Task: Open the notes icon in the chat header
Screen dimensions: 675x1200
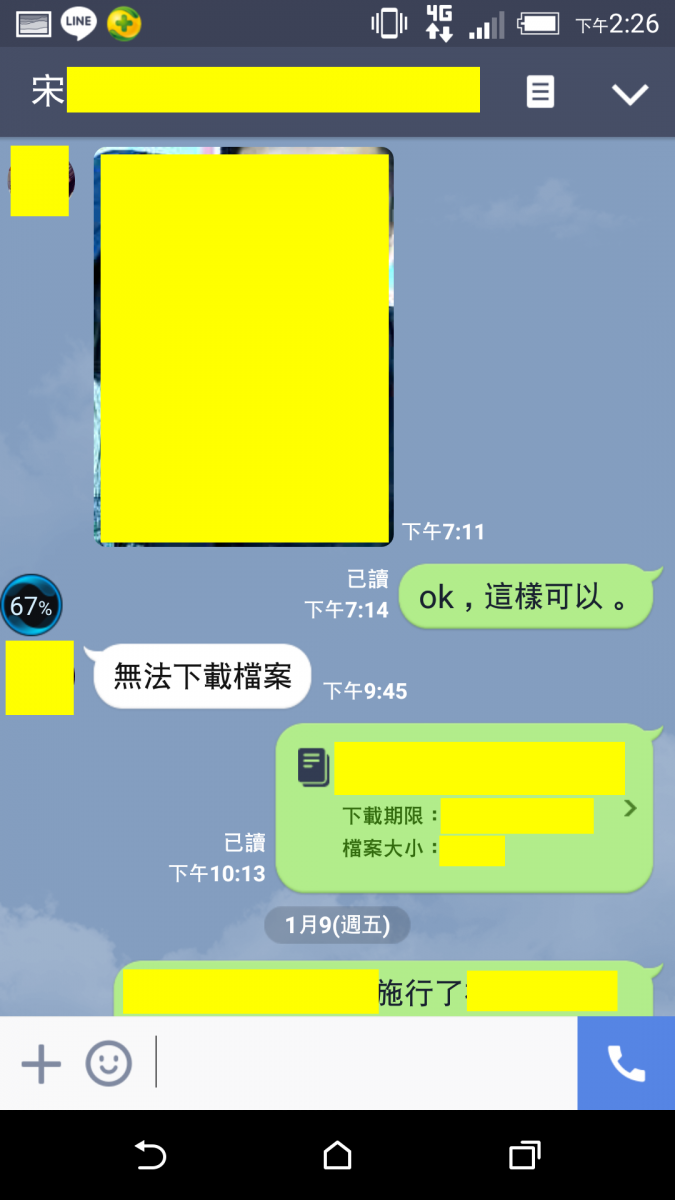Action: pos(540,93)
